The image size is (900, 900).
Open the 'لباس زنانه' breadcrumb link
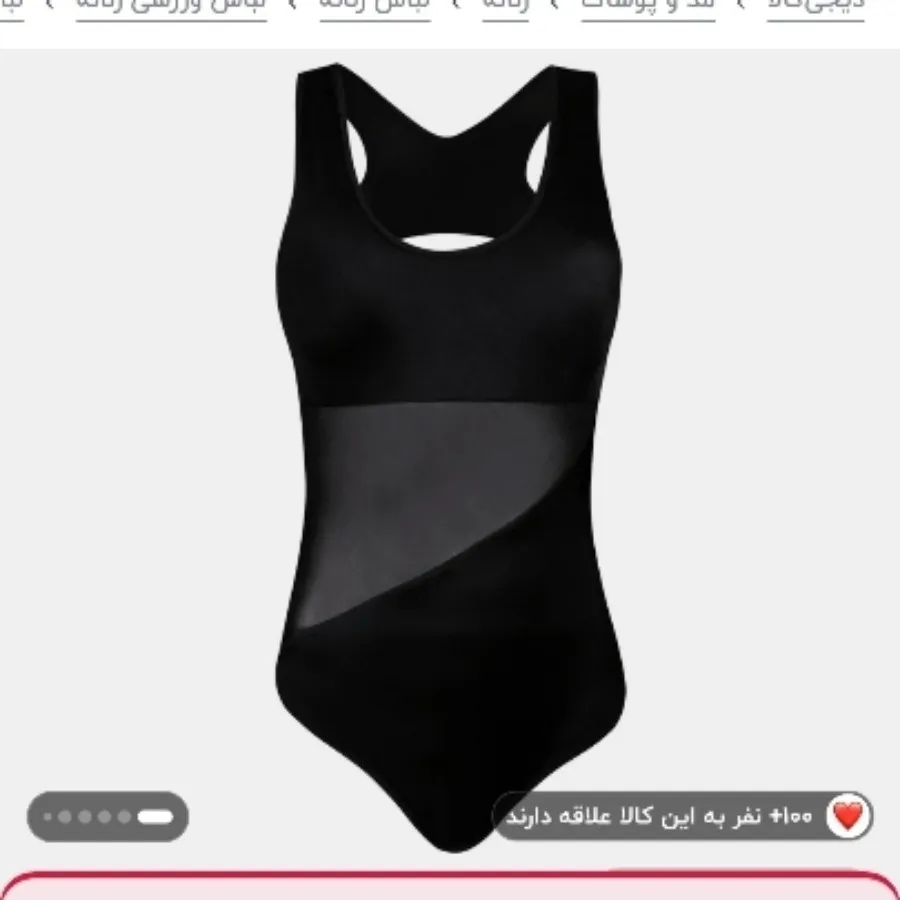coord(375,6)
